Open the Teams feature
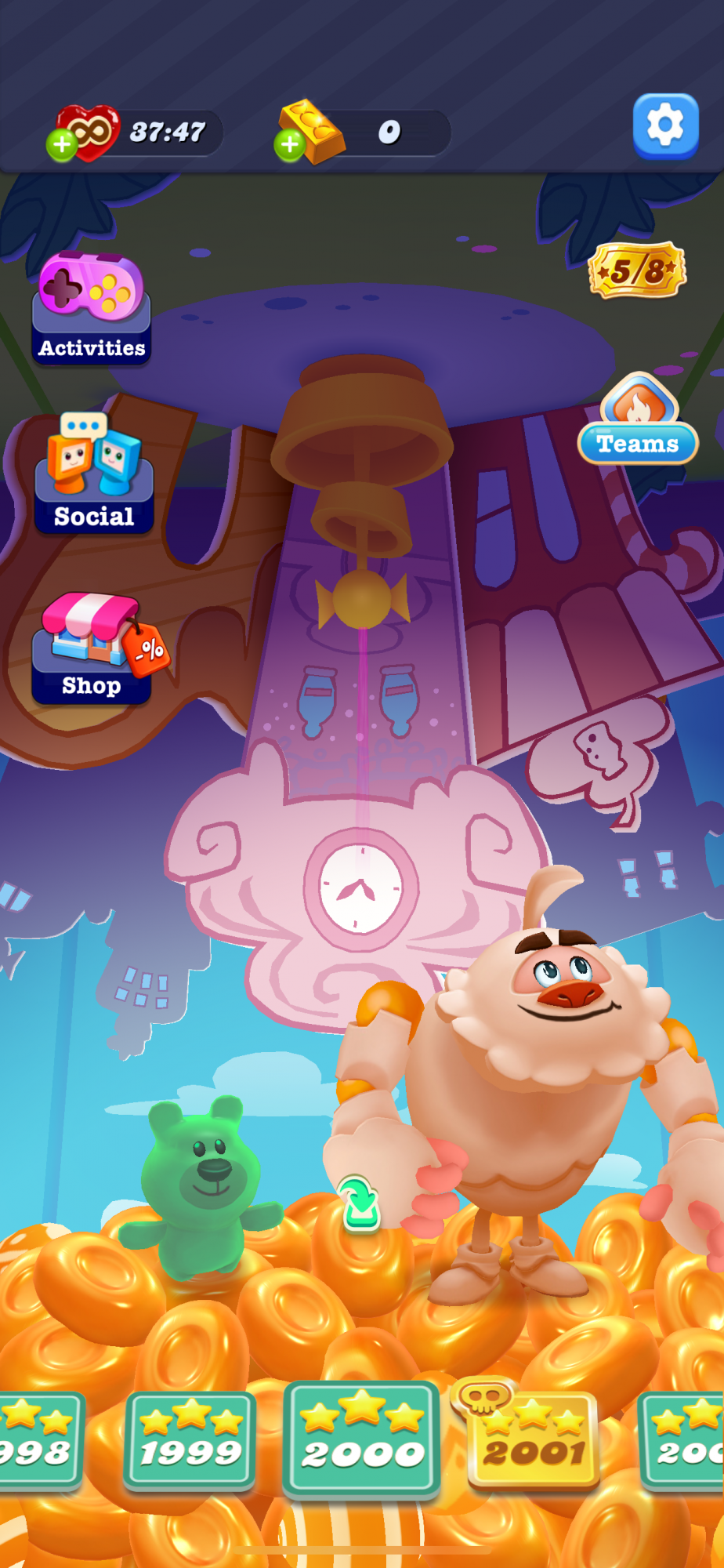Screen dimensions: 724x1568 pos(638,419)
